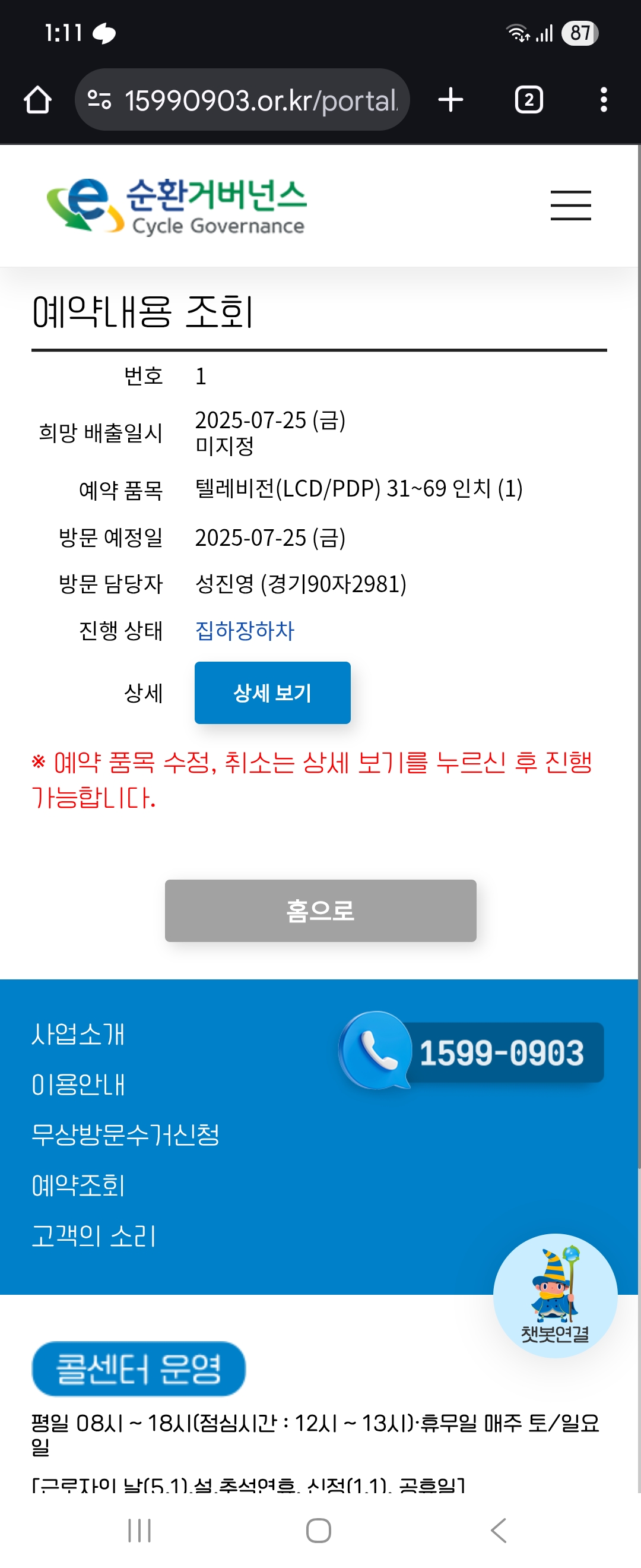This screenshot has height=1568, width=641.
Task: Show the open tabs switcher
Action: tap(528, 100)
